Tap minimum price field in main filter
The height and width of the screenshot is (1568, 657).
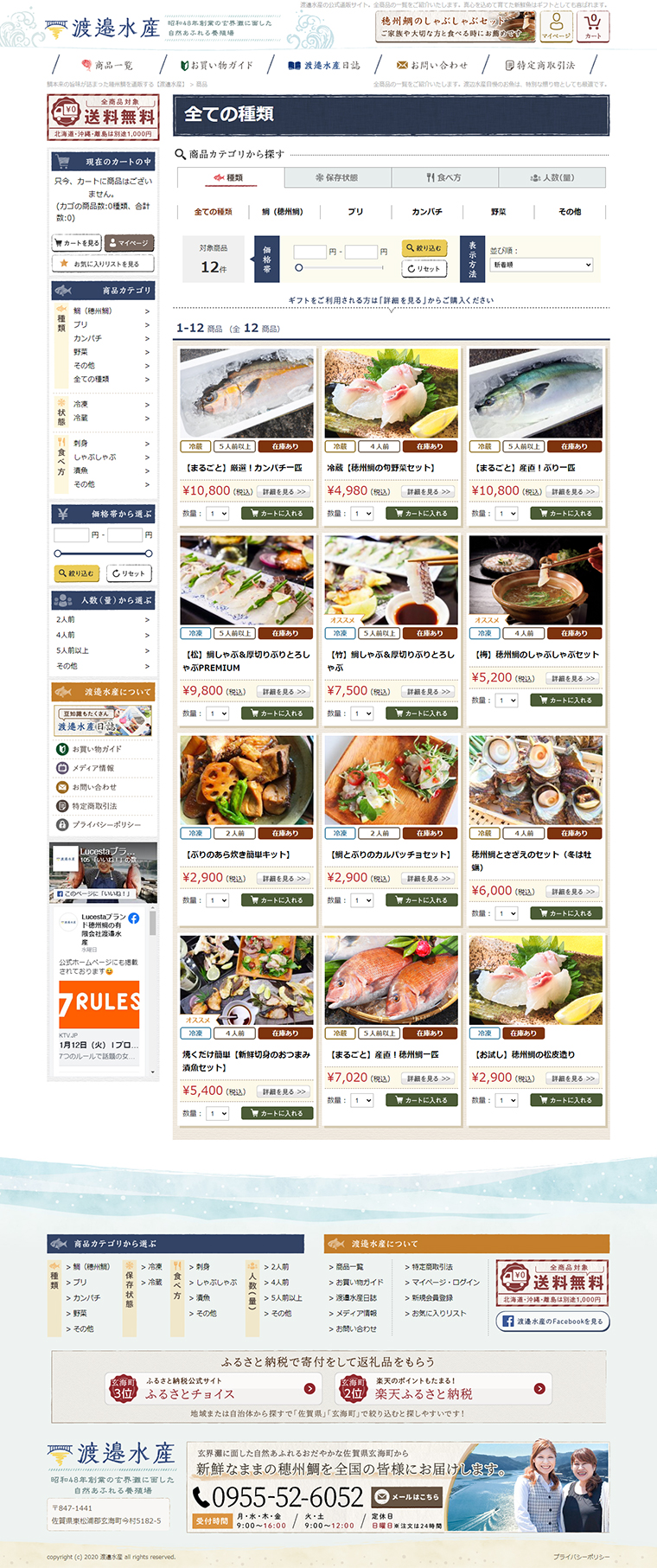309,252
